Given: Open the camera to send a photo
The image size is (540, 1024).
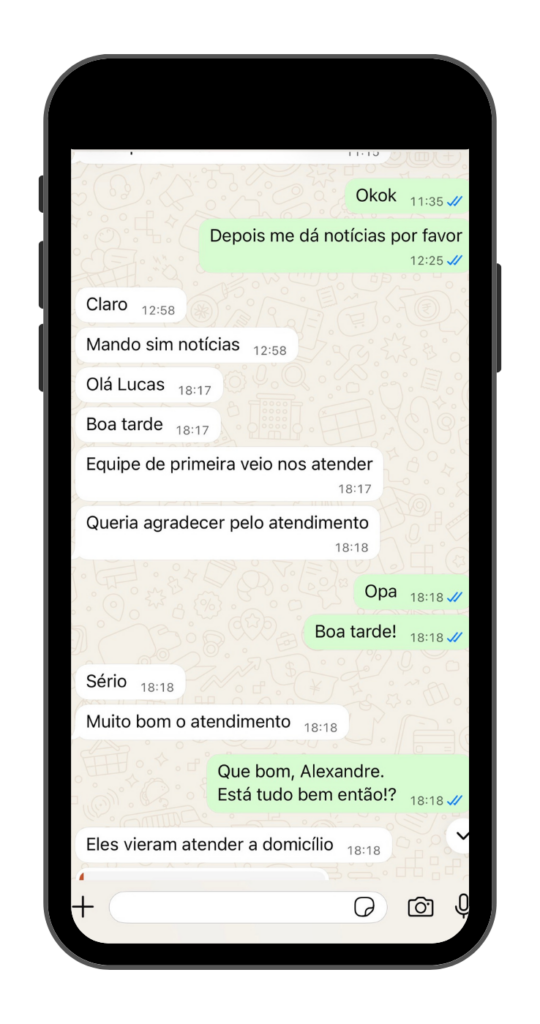Looking at the screenshot, I should click(x=421, y=906).
